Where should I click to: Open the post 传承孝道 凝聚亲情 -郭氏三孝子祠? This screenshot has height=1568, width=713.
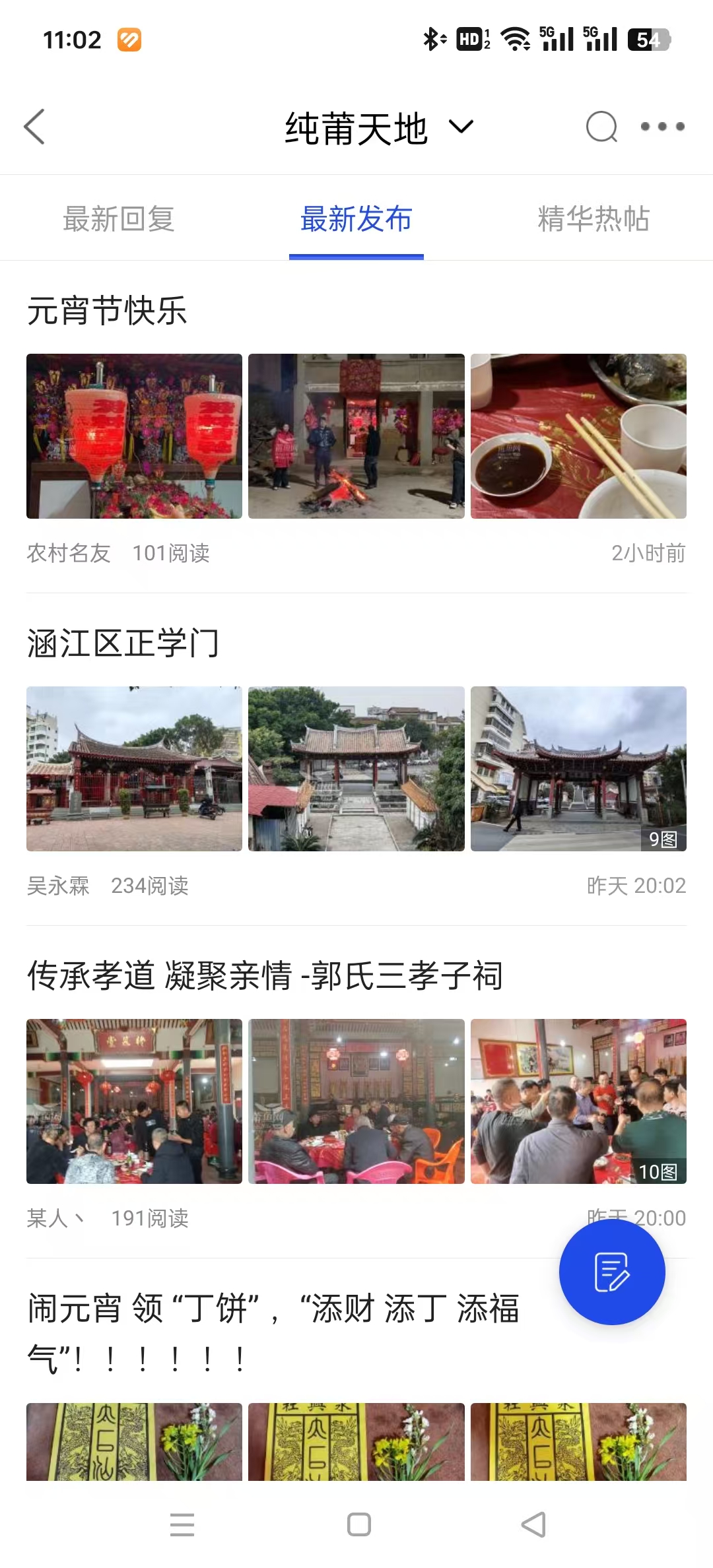tap(265, 975)
